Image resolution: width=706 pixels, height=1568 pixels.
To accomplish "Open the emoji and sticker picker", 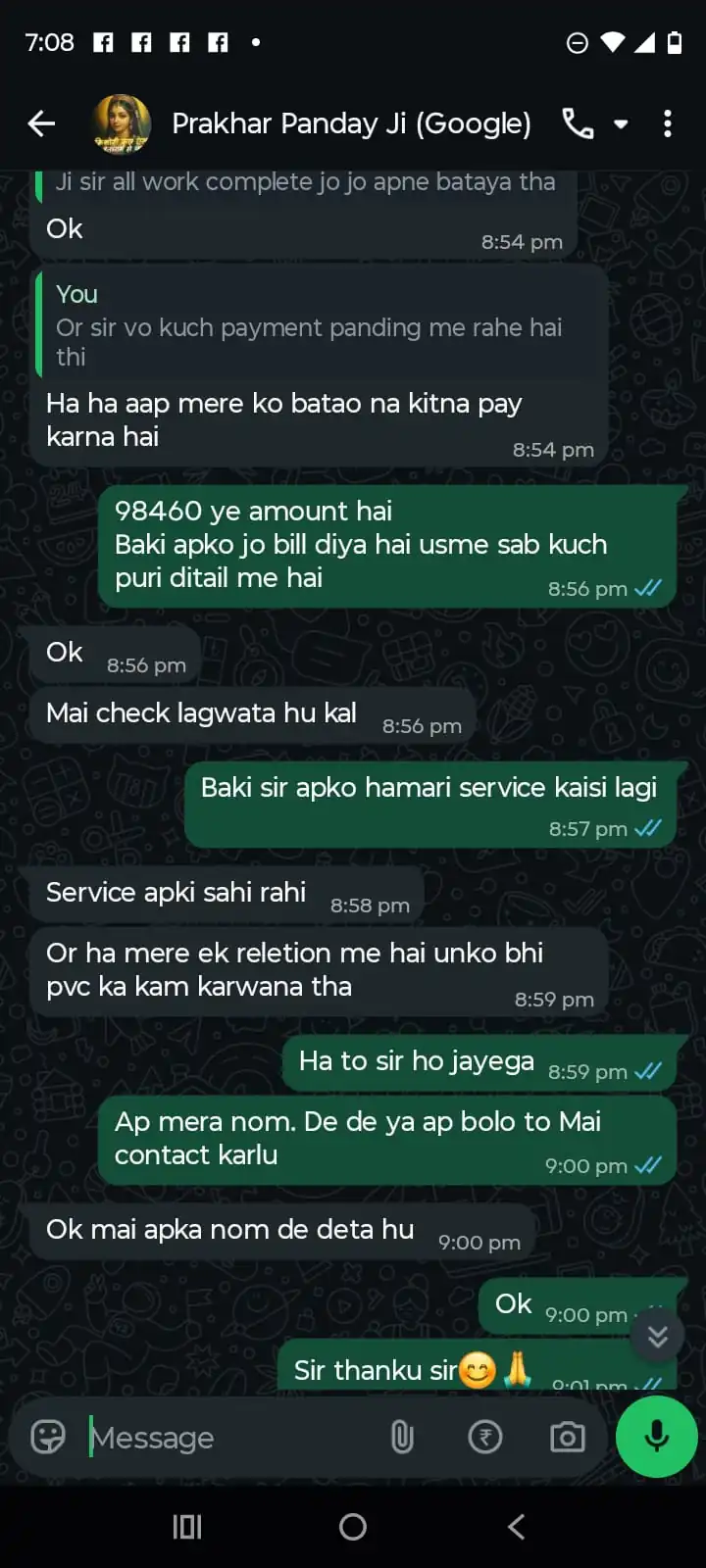I will pos(48,1437).
